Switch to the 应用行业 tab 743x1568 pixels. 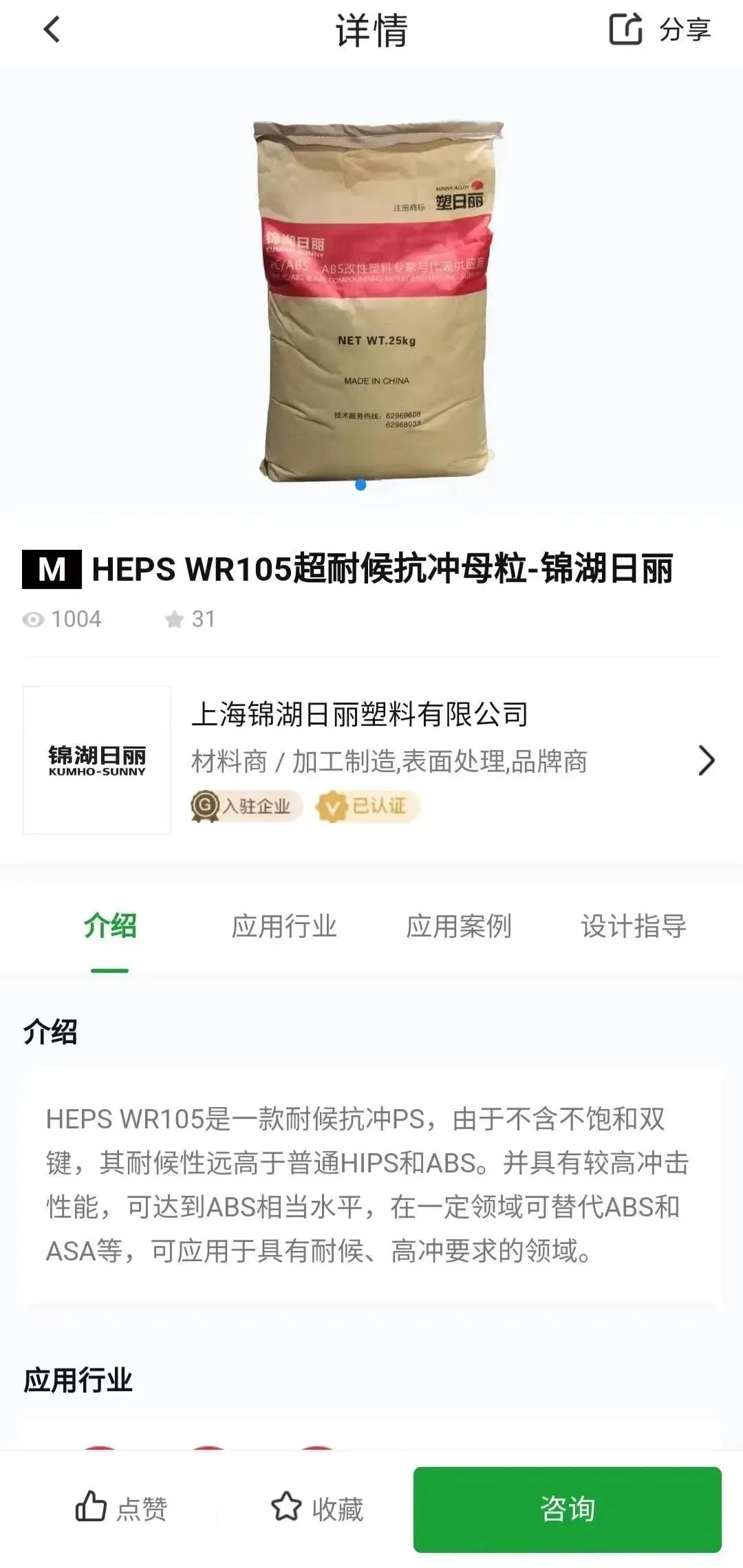(x=284, y=926)
